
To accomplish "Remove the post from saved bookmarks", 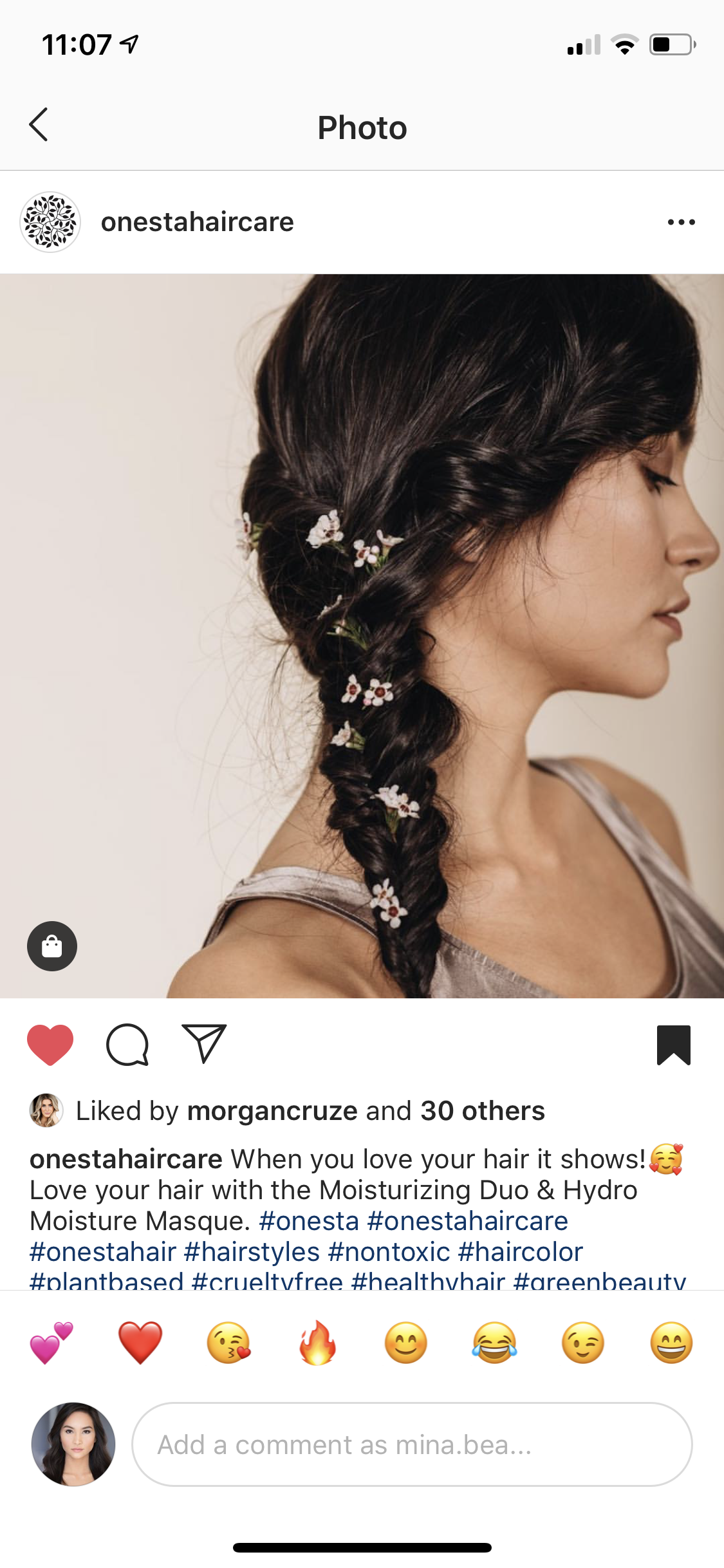I will click(x=673, y=1044).
